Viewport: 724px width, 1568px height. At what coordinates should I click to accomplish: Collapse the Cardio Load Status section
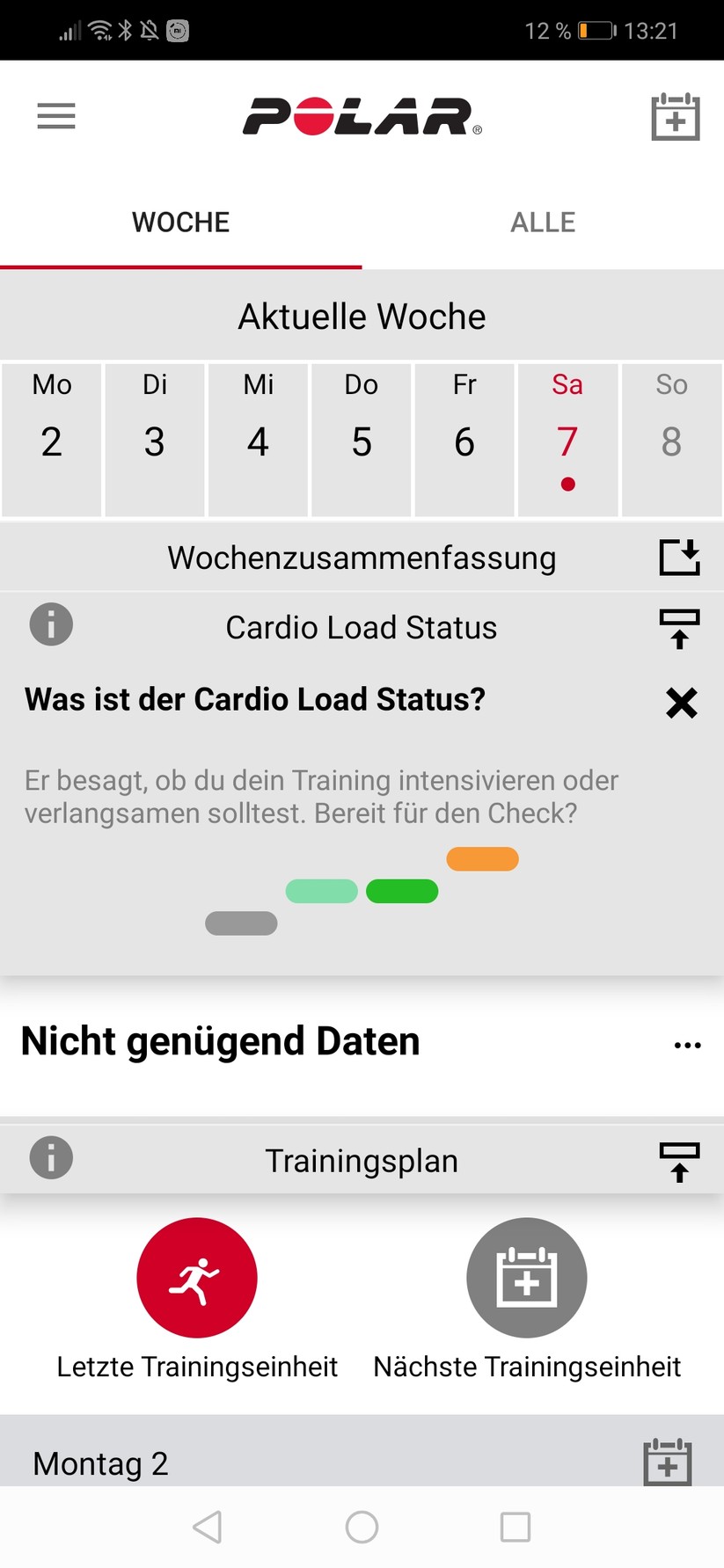pyautogui.click(x=679, y=628)
